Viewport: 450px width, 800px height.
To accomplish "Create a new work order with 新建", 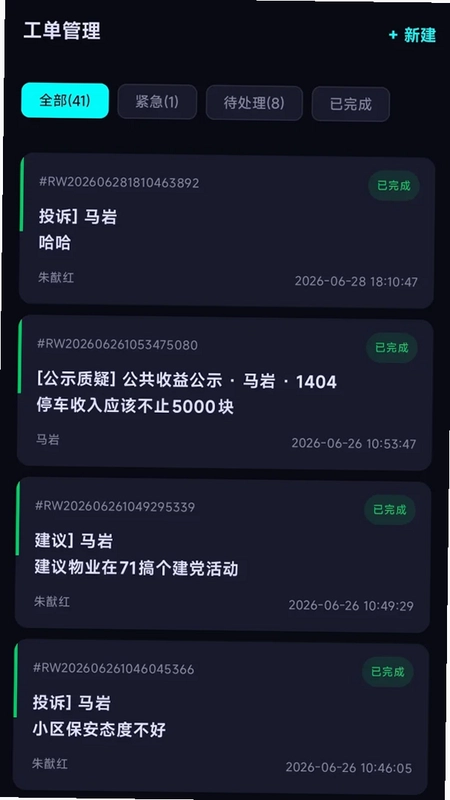I will (x=412, y=35).
